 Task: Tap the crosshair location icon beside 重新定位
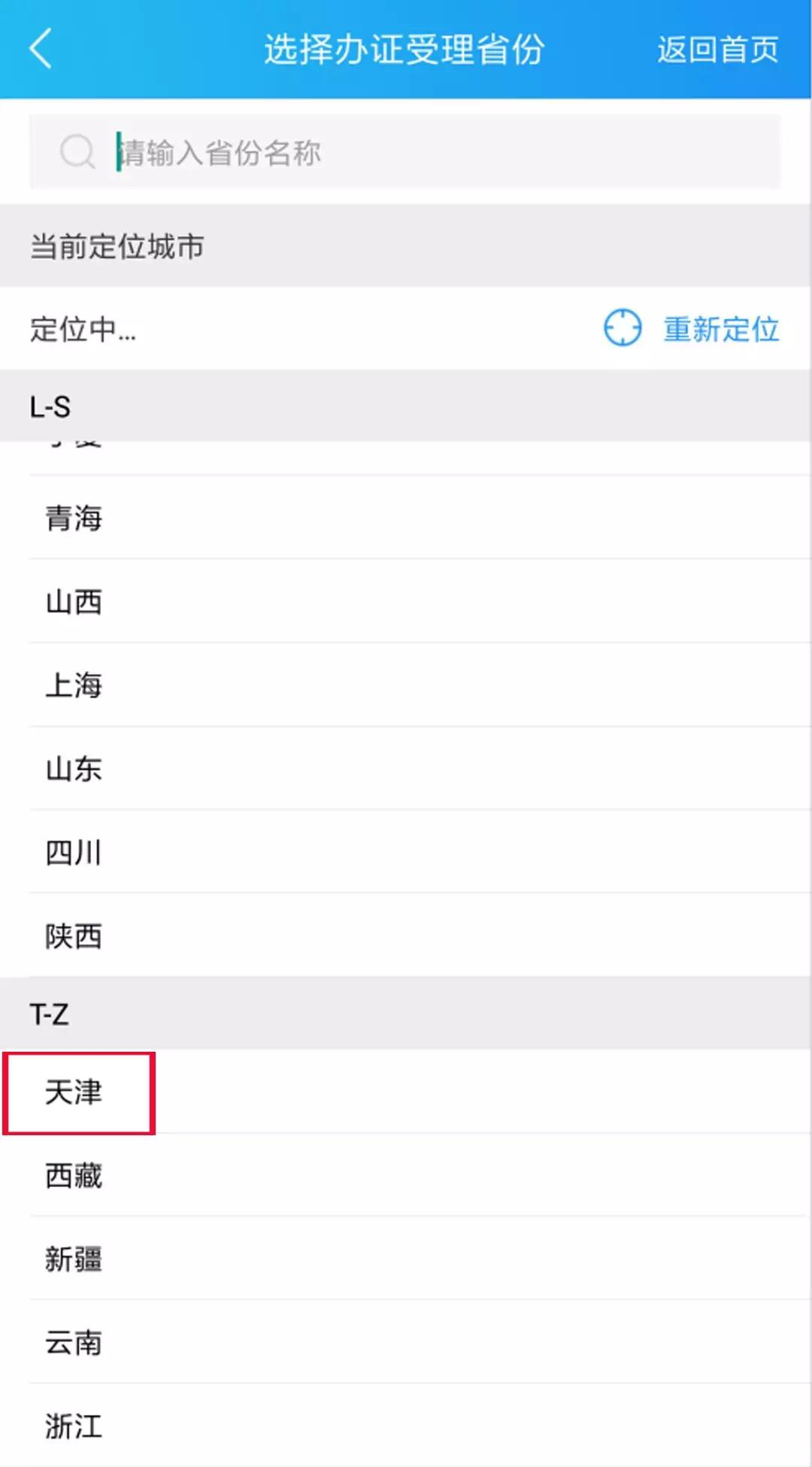pyautogui.click(x=622, y=328)
